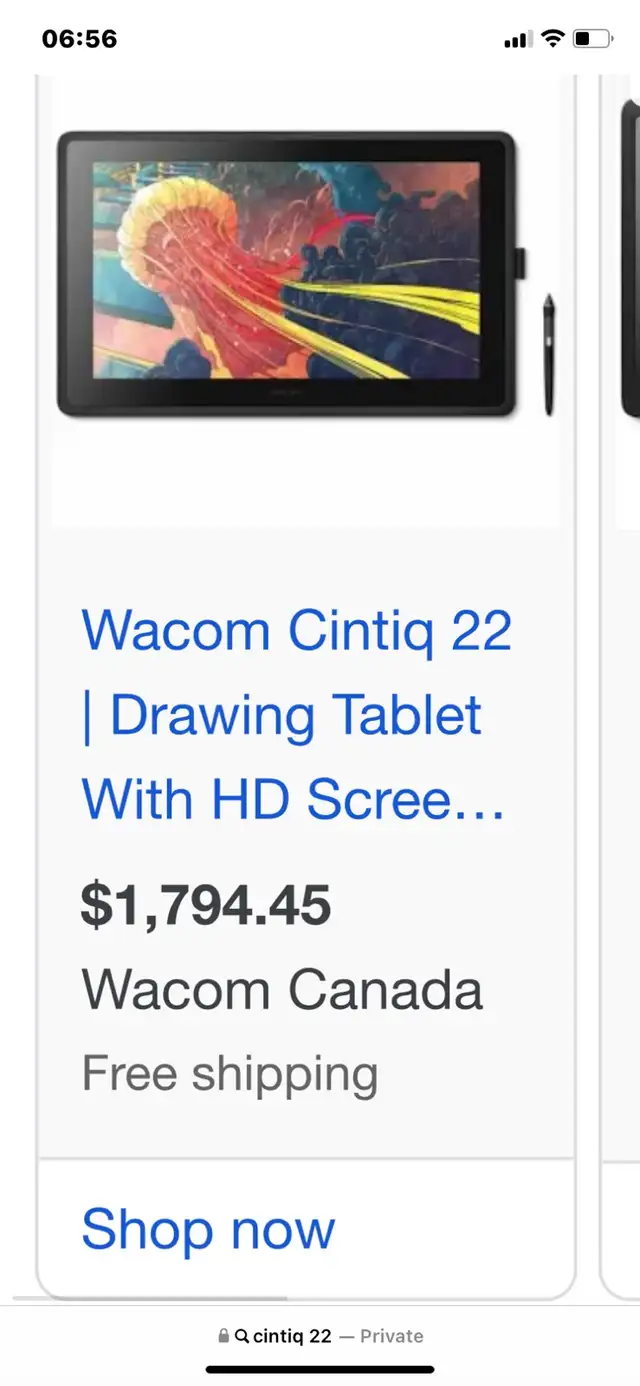The height and width of the screenshot is (1386, 640).
Task: Tap Shop now for the Wacom Cintiq
Action: [x=208, y=1229]
